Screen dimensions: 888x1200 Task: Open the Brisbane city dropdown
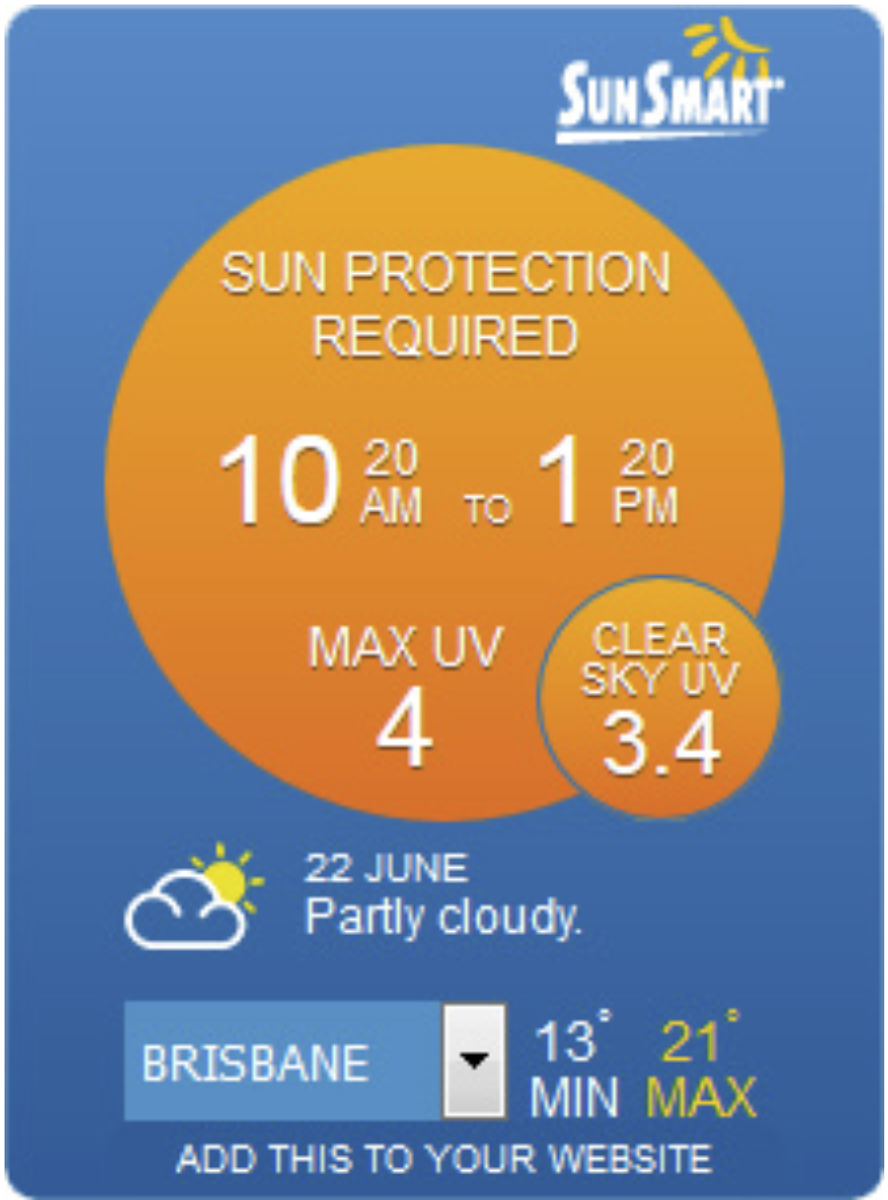[x=473, y=1061]
